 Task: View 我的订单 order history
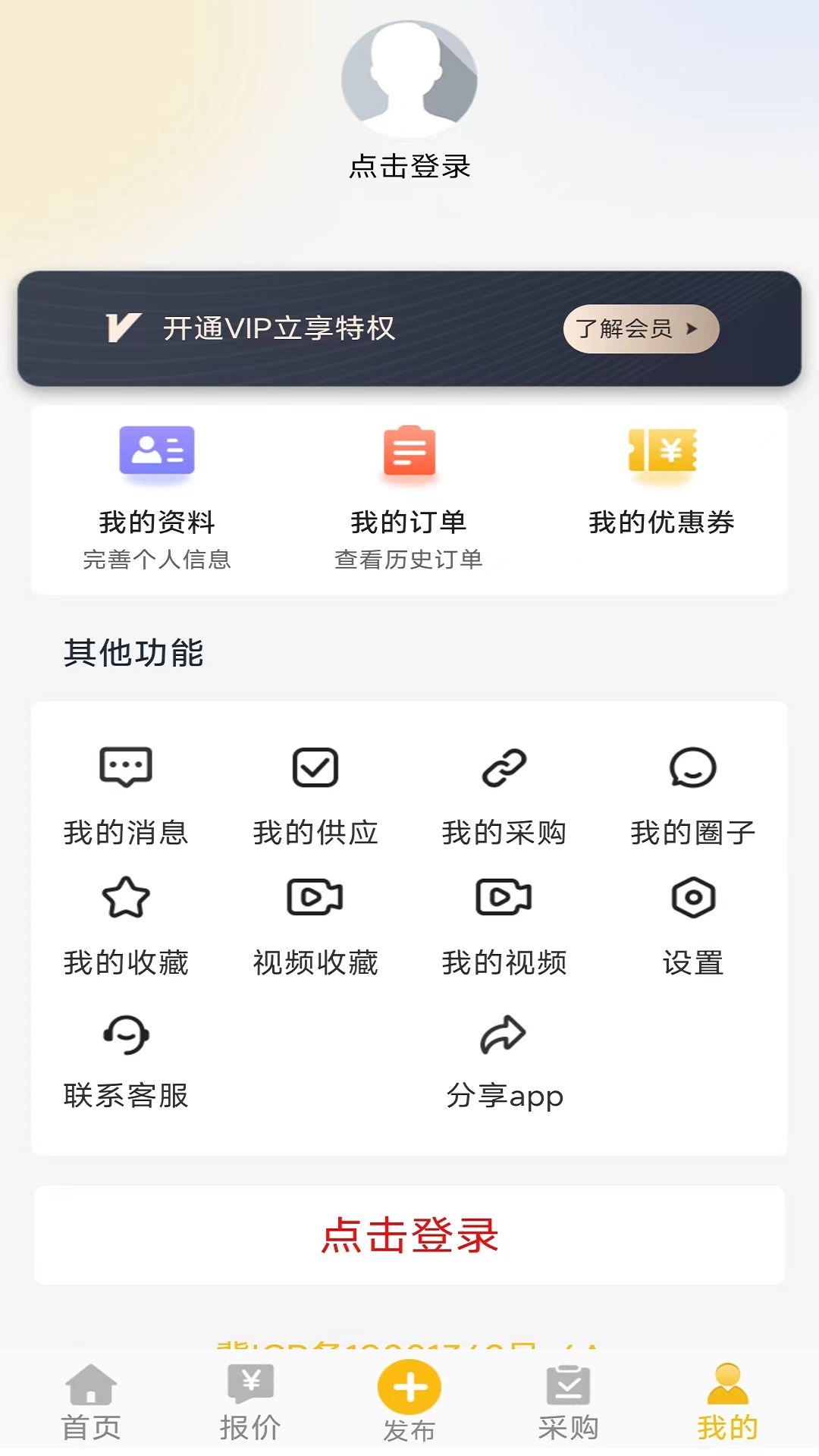pos(409,497)
